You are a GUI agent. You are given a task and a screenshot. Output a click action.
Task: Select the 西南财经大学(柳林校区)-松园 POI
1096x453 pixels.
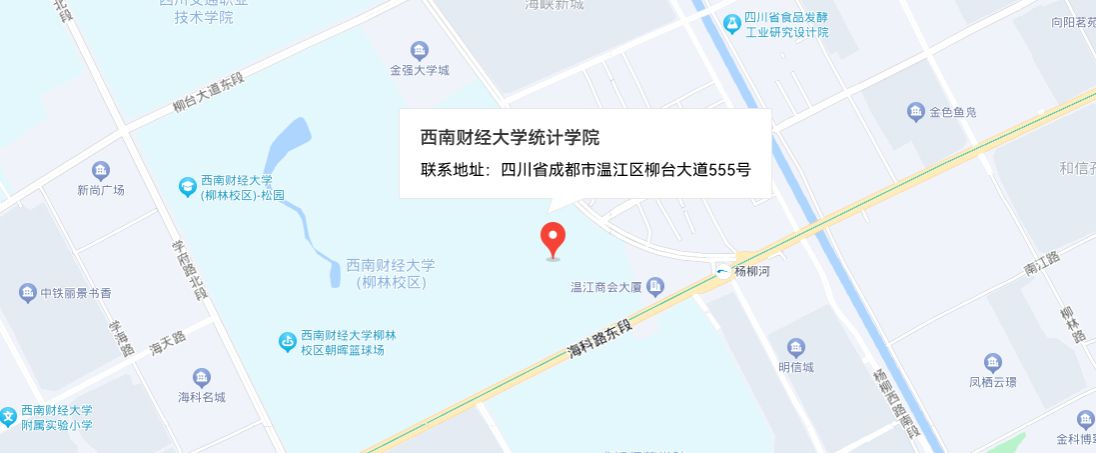[187, 186]
